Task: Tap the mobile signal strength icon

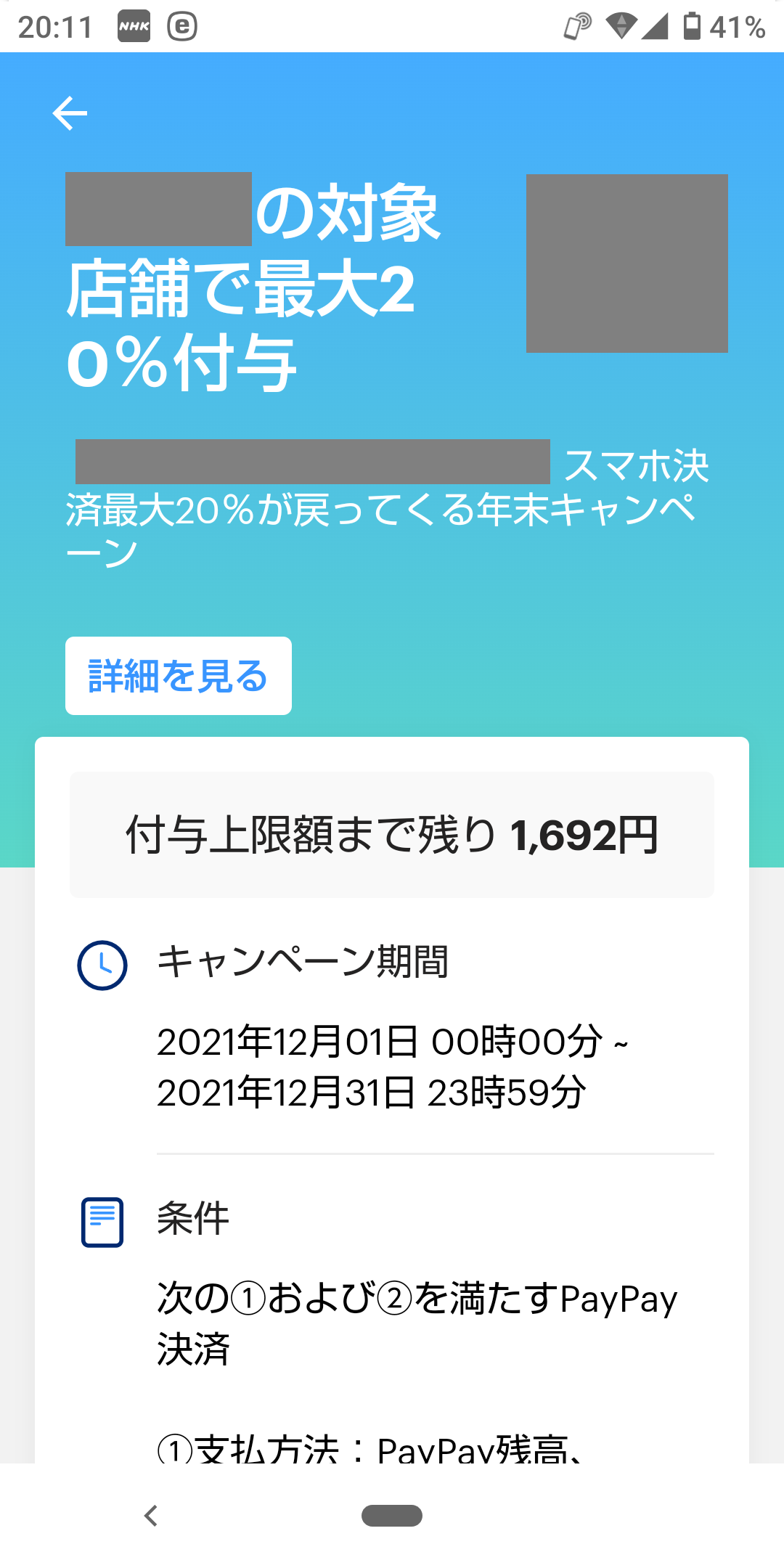Action: click(656, 28)
